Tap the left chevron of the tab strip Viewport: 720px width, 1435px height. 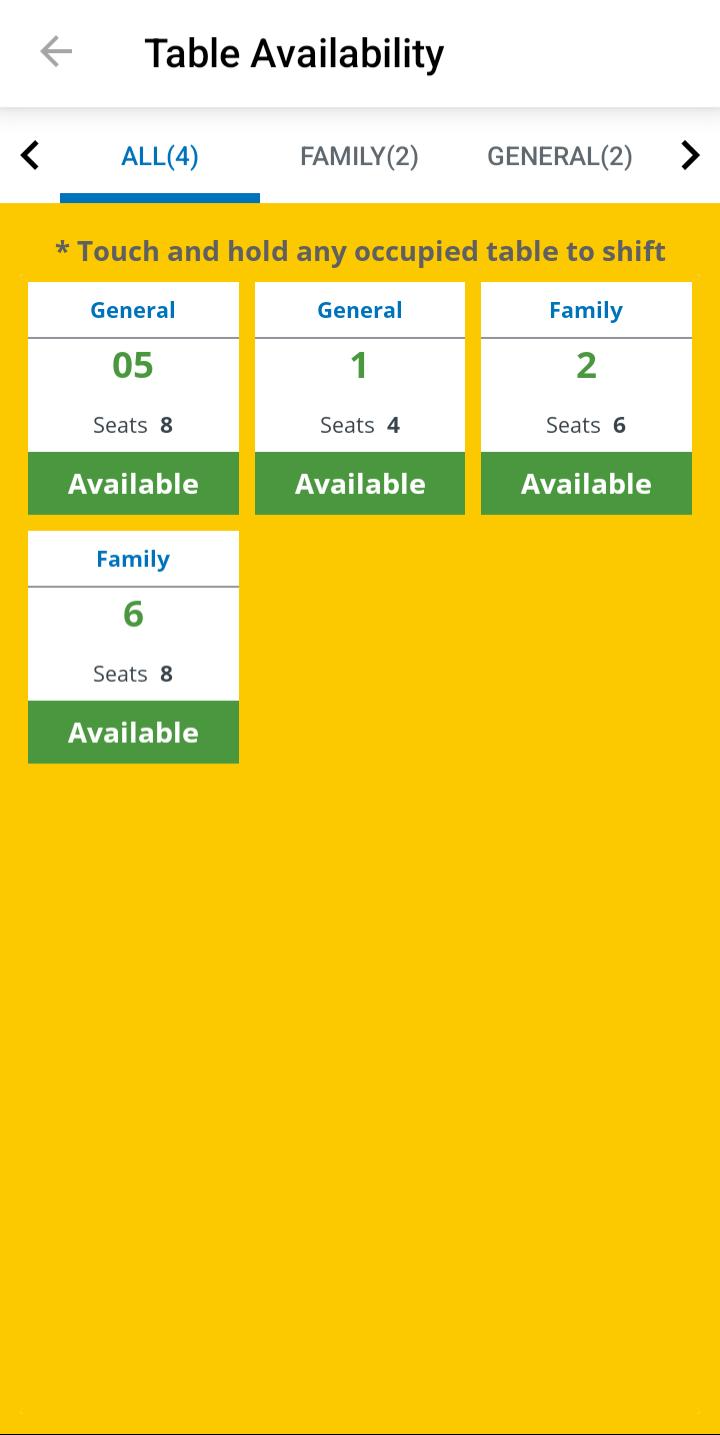point(30,156)
